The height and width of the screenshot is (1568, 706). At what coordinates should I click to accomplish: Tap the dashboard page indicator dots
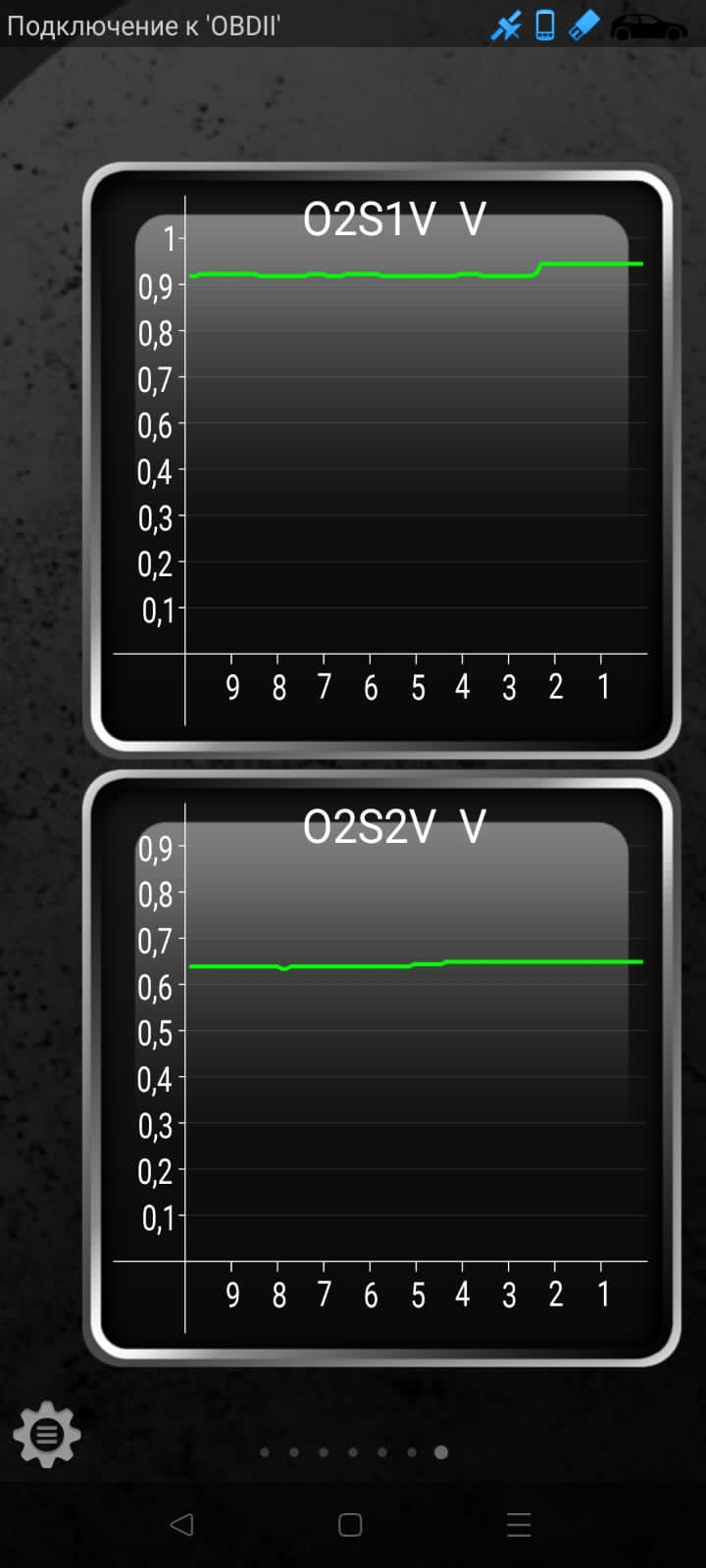pyautogui.click(x=353, y=1452)
